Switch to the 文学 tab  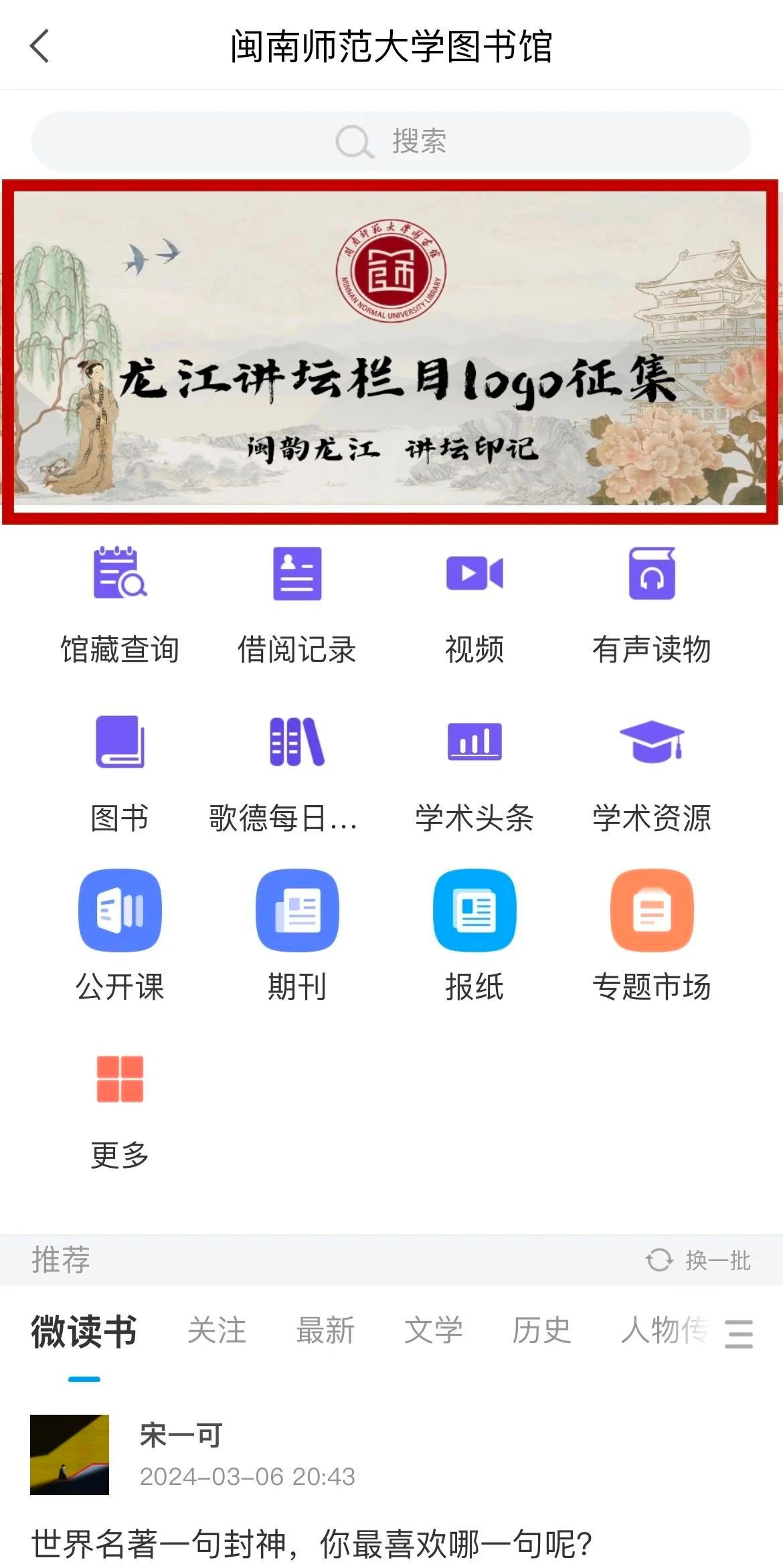pyautogui.click(x=433, y=1330)
